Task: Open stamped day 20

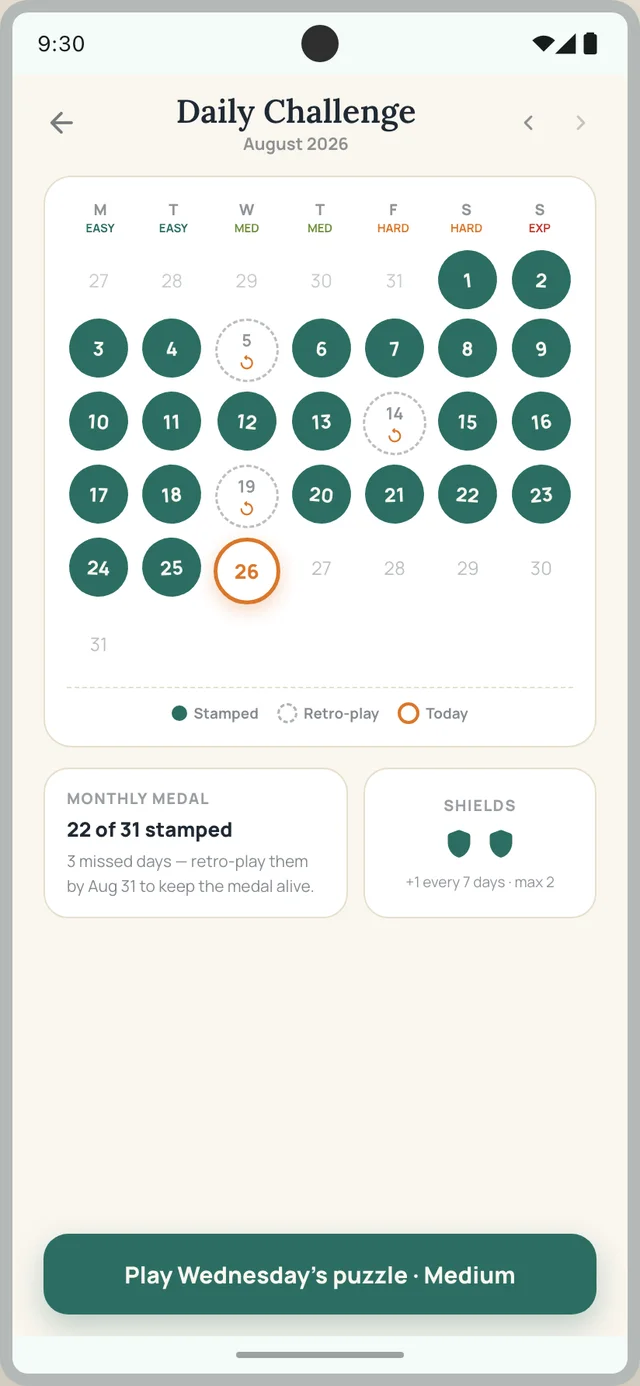Action: [321, 495]
